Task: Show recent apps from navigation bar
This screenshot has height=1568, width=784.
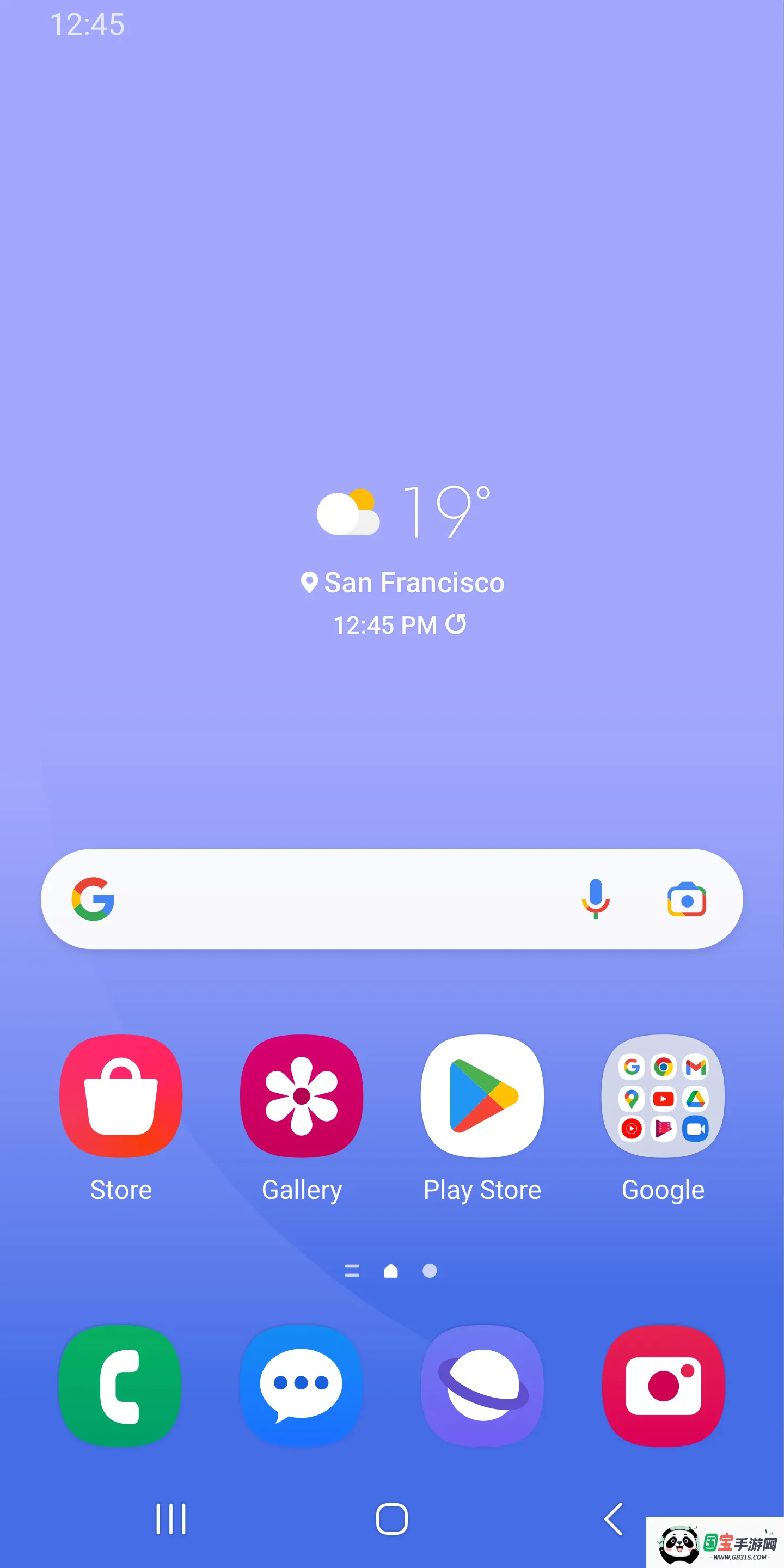Action: pos(171,1520)
